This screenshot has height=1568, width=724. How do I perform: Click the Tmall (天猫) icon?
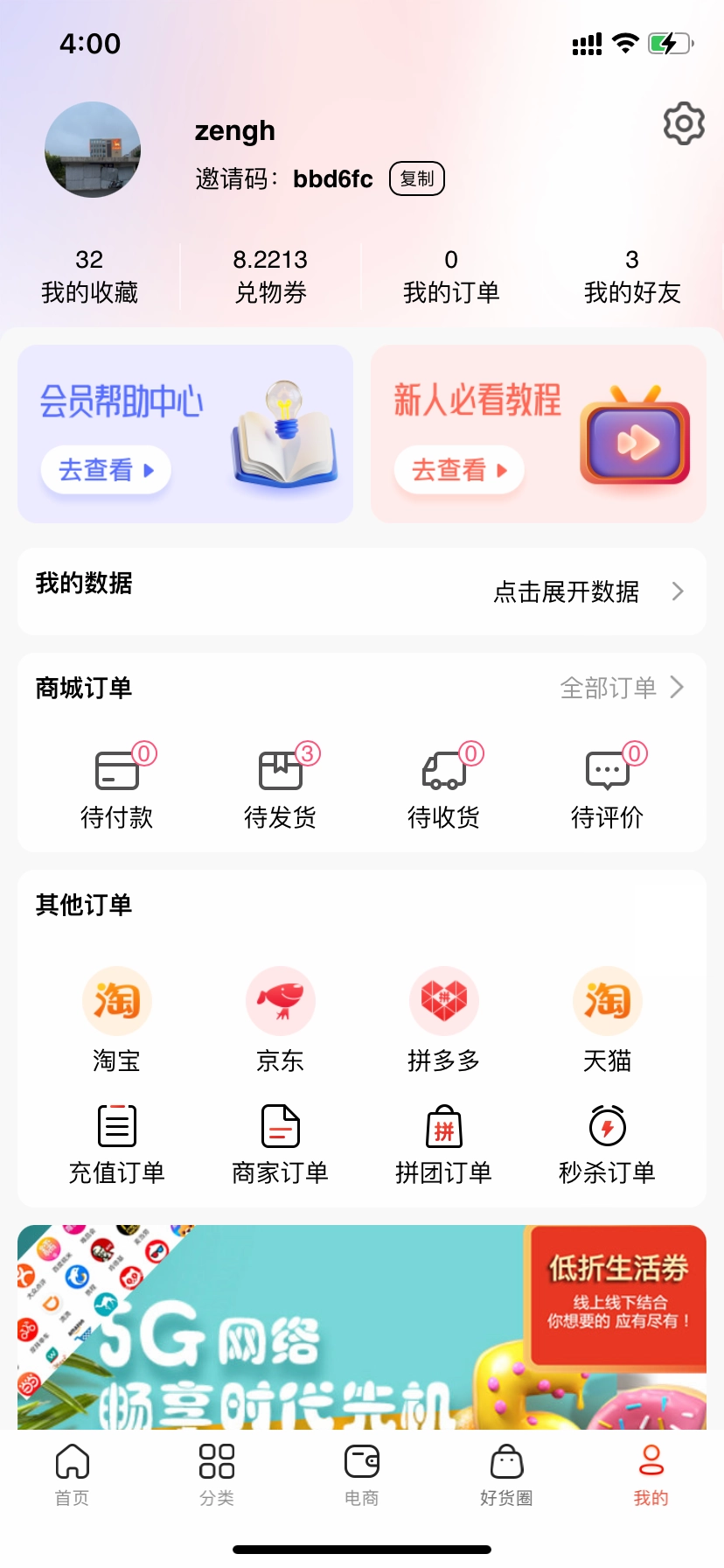coord(607,1000)
